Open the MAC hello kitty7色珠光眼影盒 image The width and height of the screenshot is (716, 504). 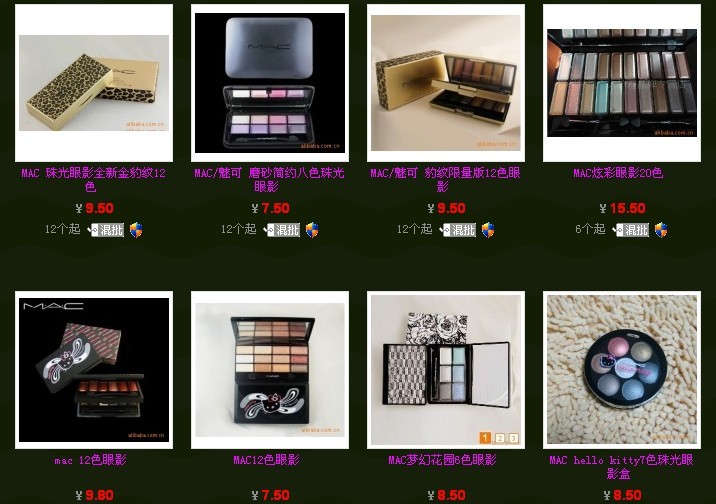pyautogui.click(x=621, y=369)
